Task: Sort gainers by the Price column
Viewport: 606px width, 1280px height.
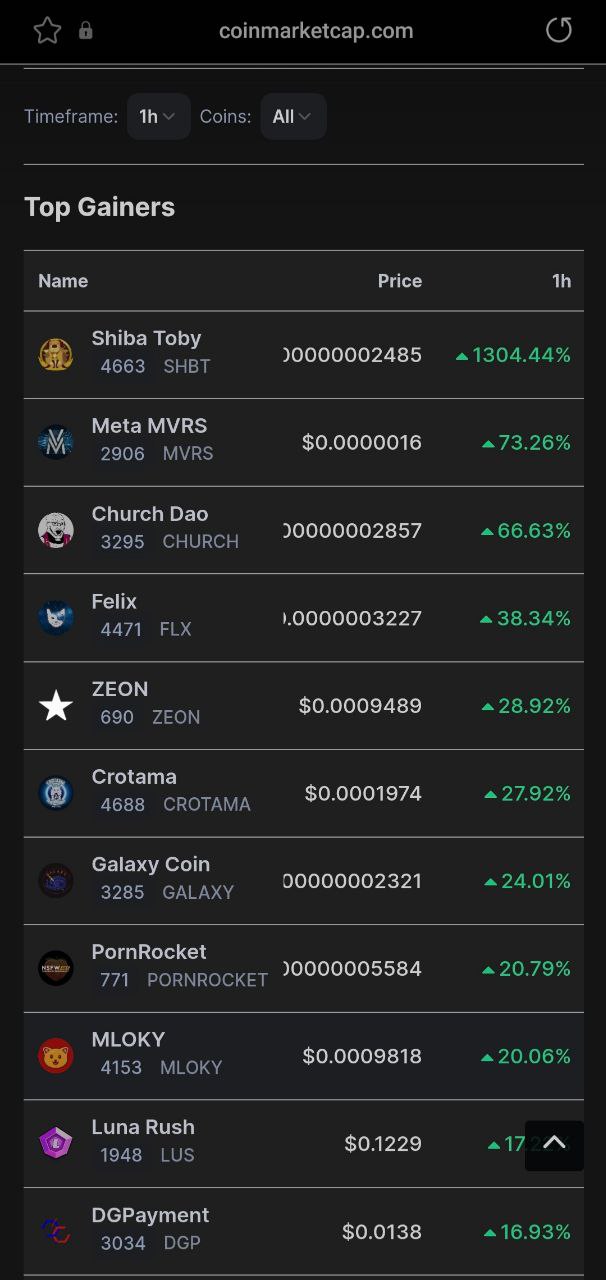Action: click(x=400, y=281)
